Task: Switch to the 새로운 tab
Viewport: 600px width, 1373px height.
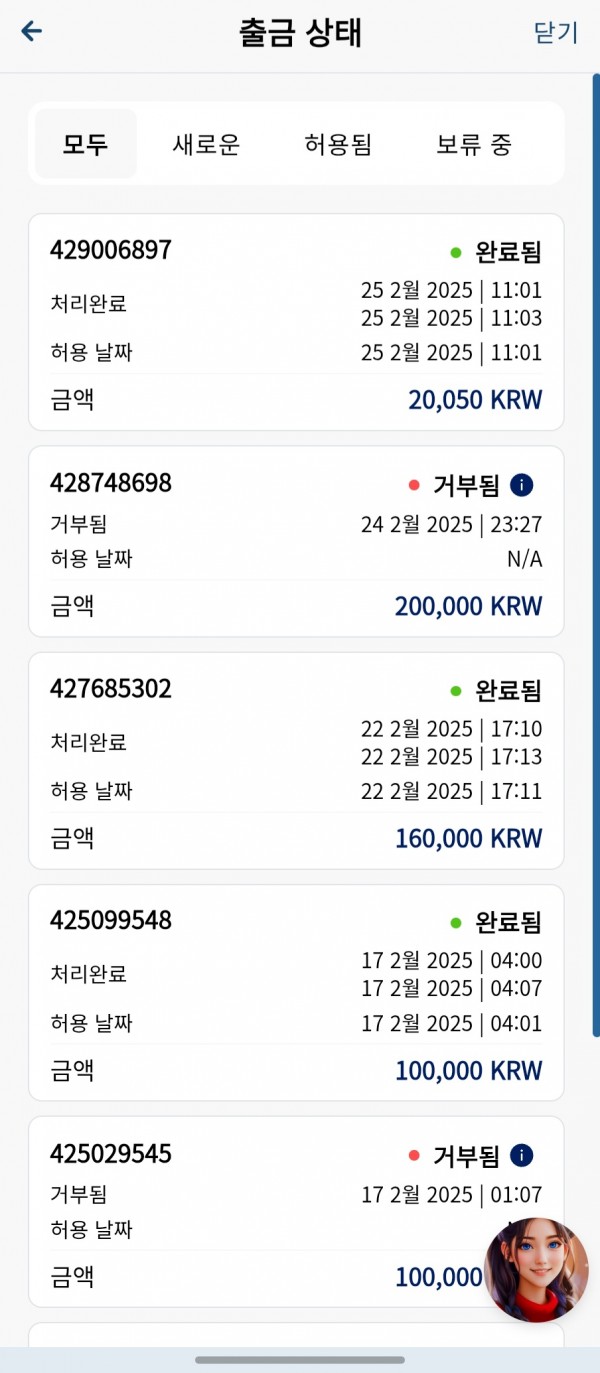Action: coord(207,144)
